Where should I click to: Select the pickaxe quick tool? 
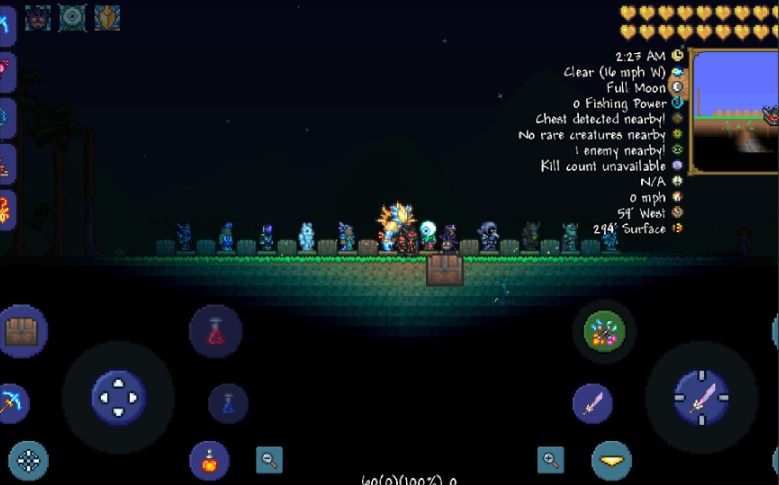[x=10, y=403]
